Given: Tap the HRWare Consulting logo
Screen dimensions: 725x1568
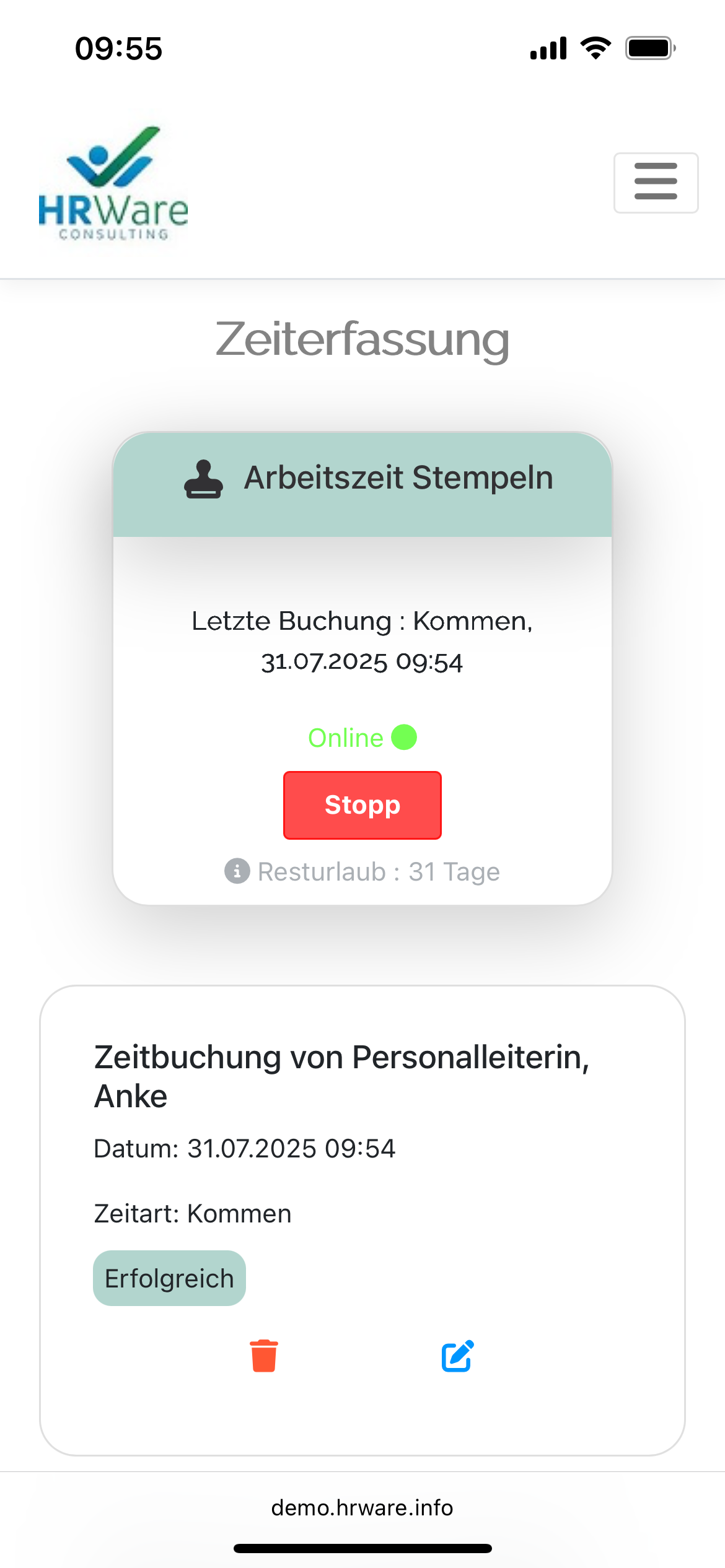Looking at the screenshot, I should tap(113, 183).
